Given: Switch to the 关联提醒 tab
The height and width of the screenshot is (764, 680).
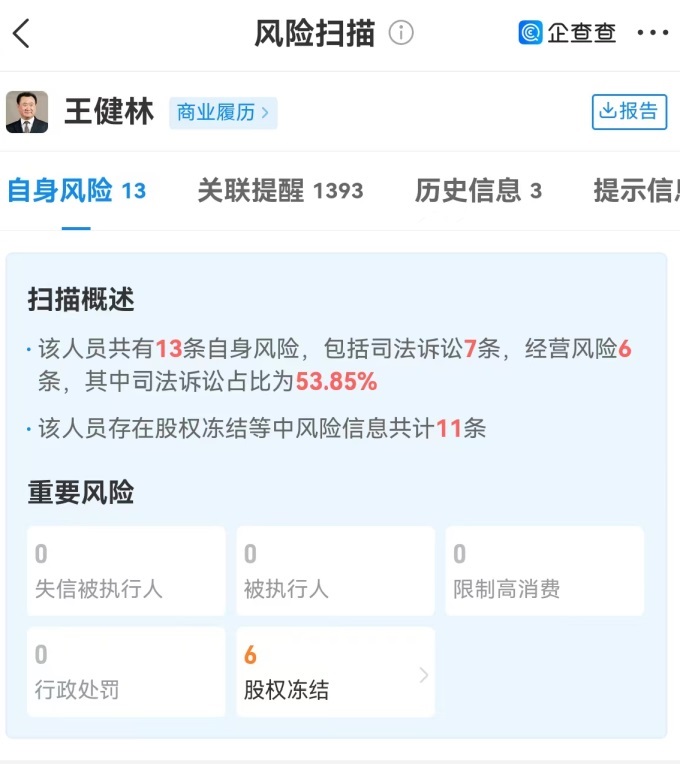Looking at the screenshot, I should (280, 191).
